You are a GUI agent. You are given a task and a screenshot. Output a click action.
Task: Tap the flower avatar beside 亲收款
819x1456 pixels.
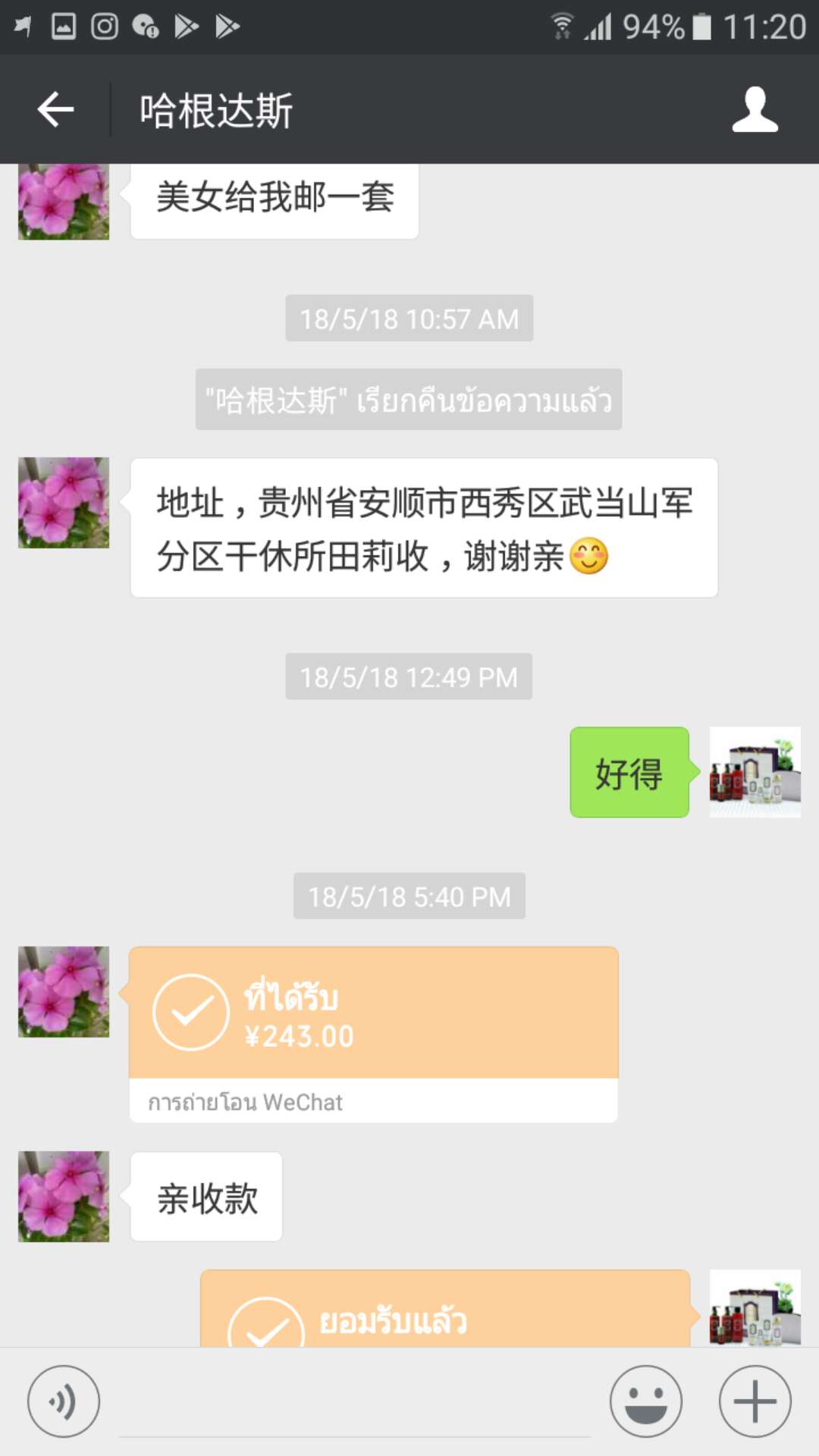(64, 1197)
